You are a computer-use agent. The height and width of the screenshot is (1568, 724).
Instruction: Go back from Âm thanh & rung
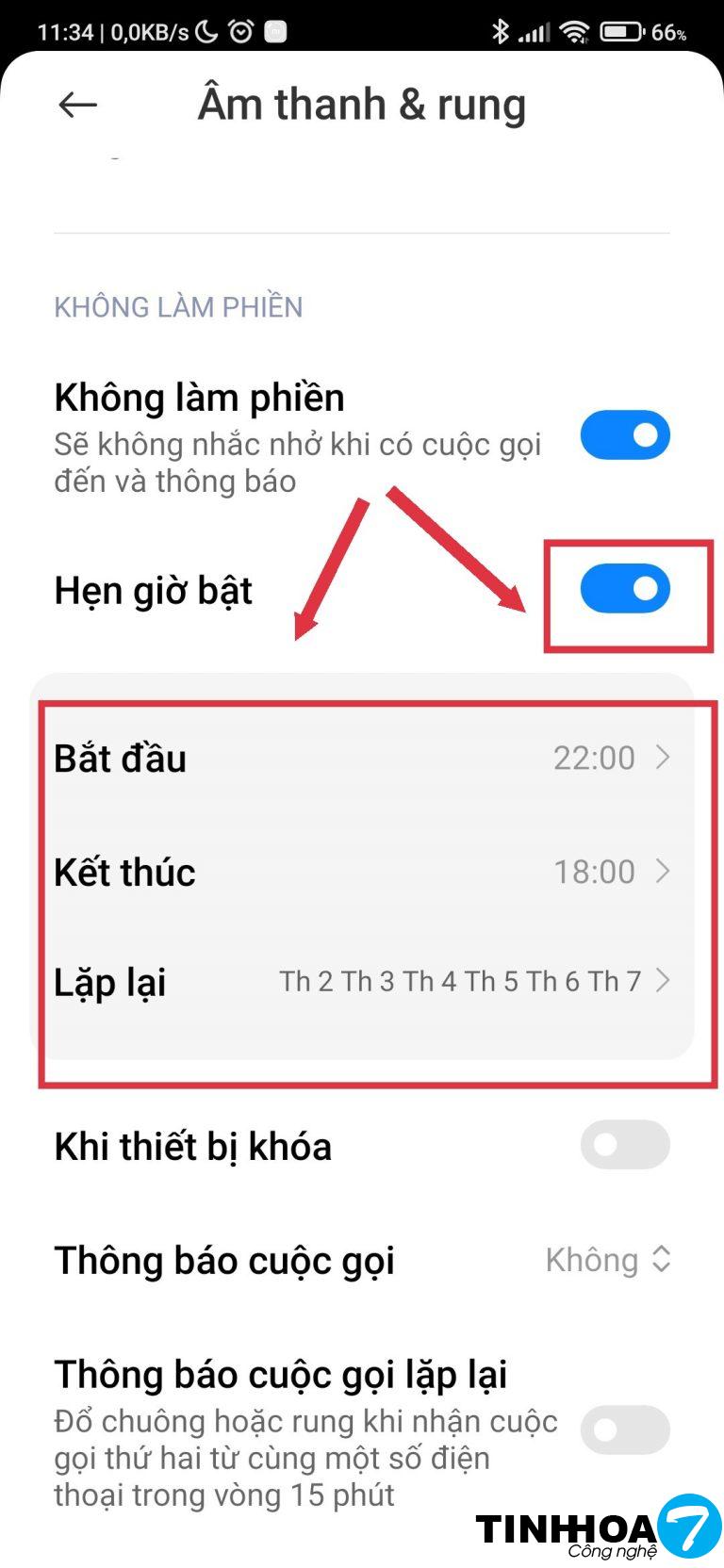(x=77, y=105)
